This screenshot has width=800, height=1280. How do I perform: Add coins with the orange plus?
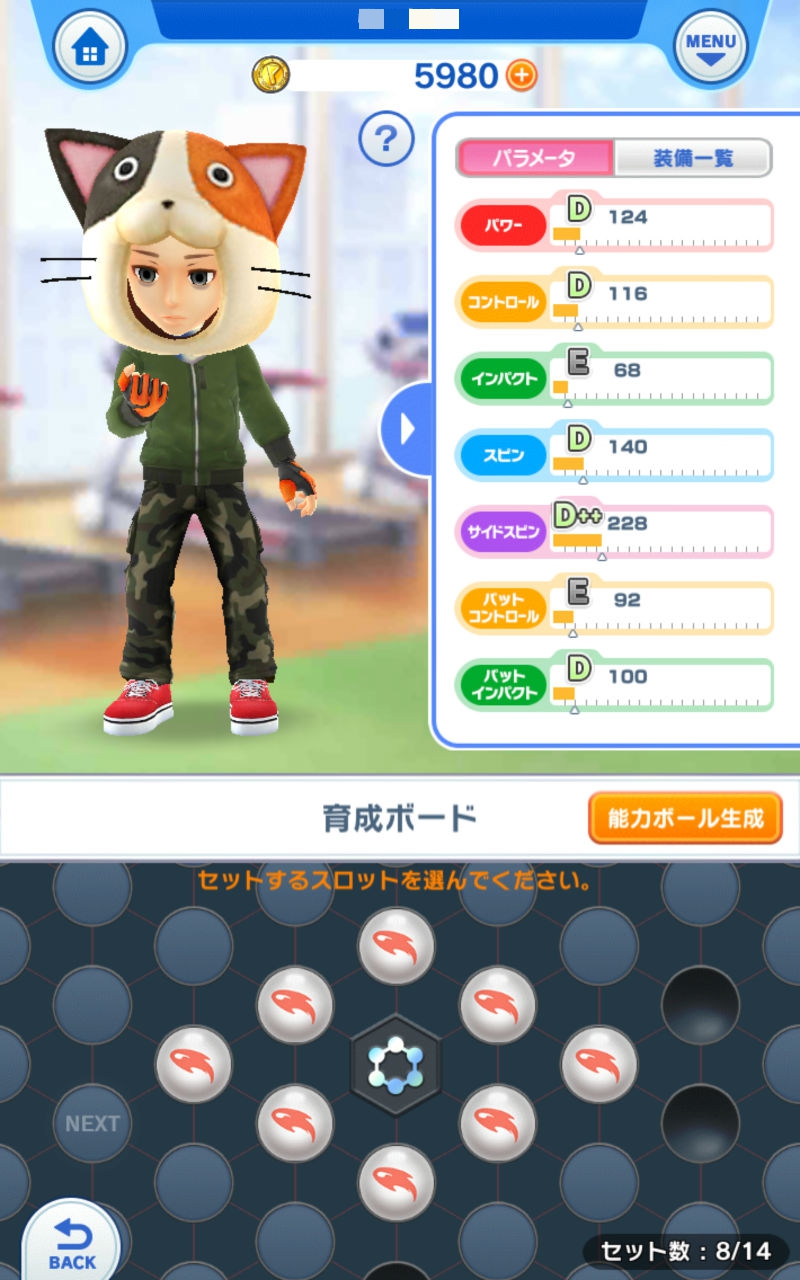pyautogui.click(x=521, y=75)
